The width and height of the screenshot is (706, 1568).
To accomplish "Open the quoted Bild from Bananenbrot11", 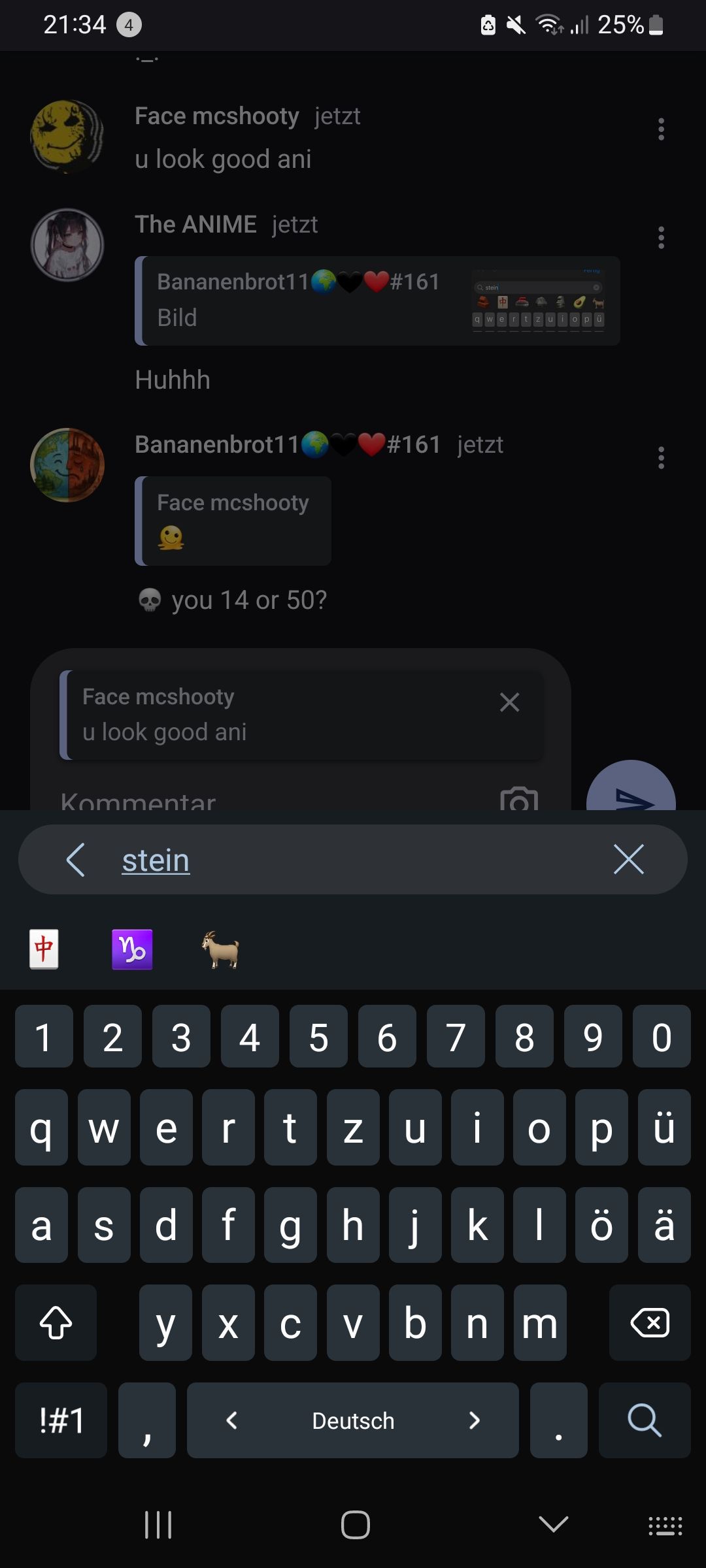I will [x=377, y=301].
